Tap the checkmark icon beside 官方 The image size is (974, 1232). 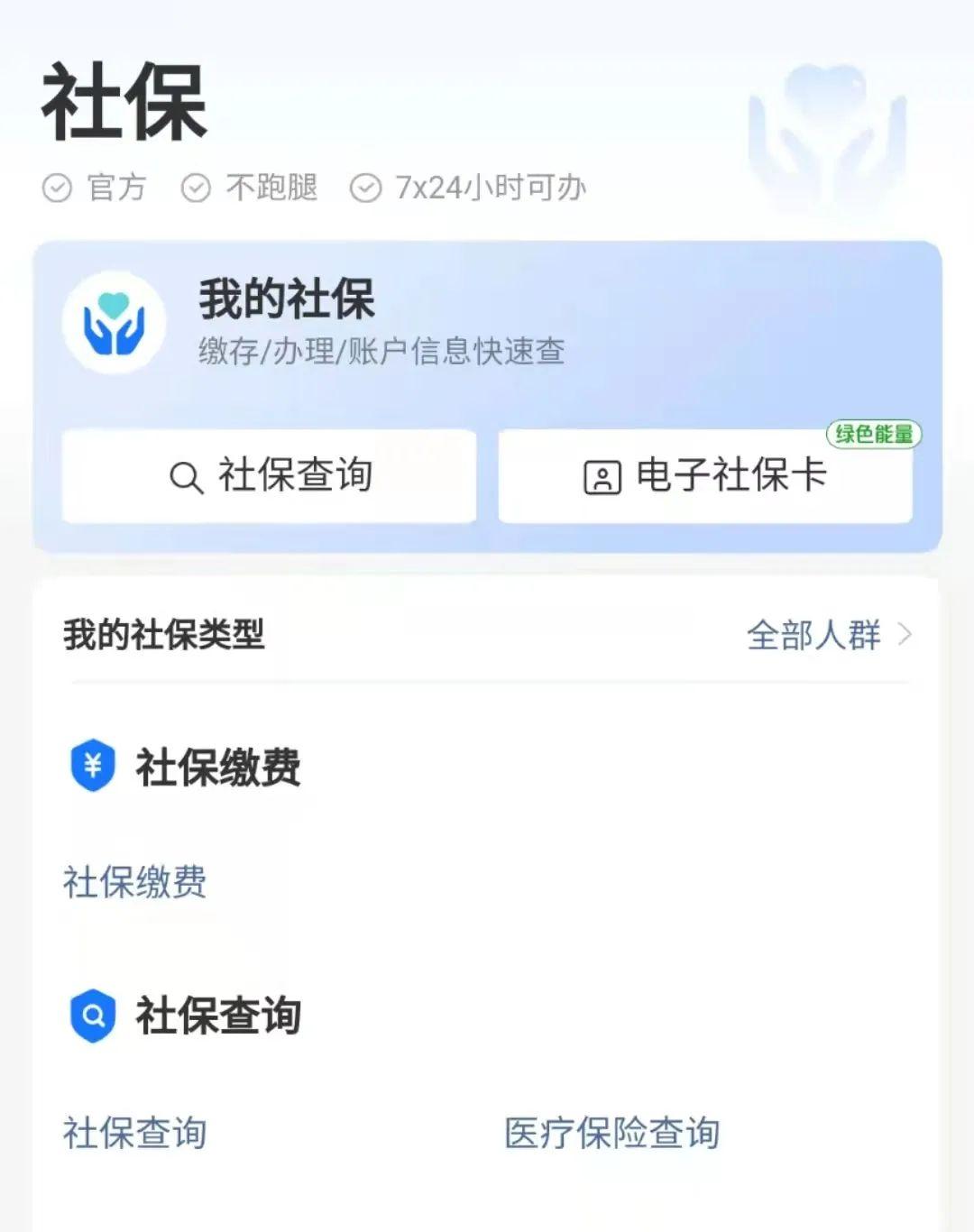point(57,187)
